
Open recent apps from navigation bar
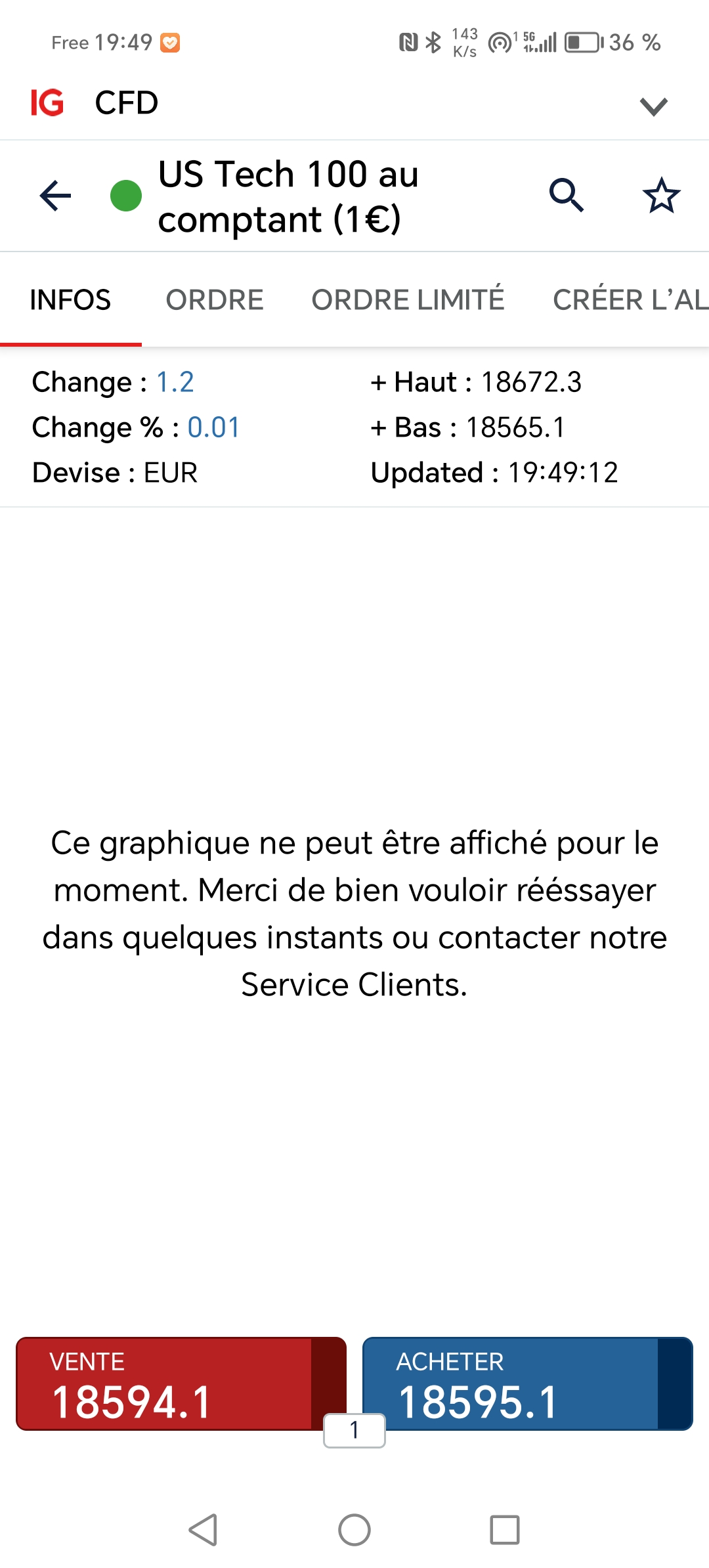point(505,1530)
